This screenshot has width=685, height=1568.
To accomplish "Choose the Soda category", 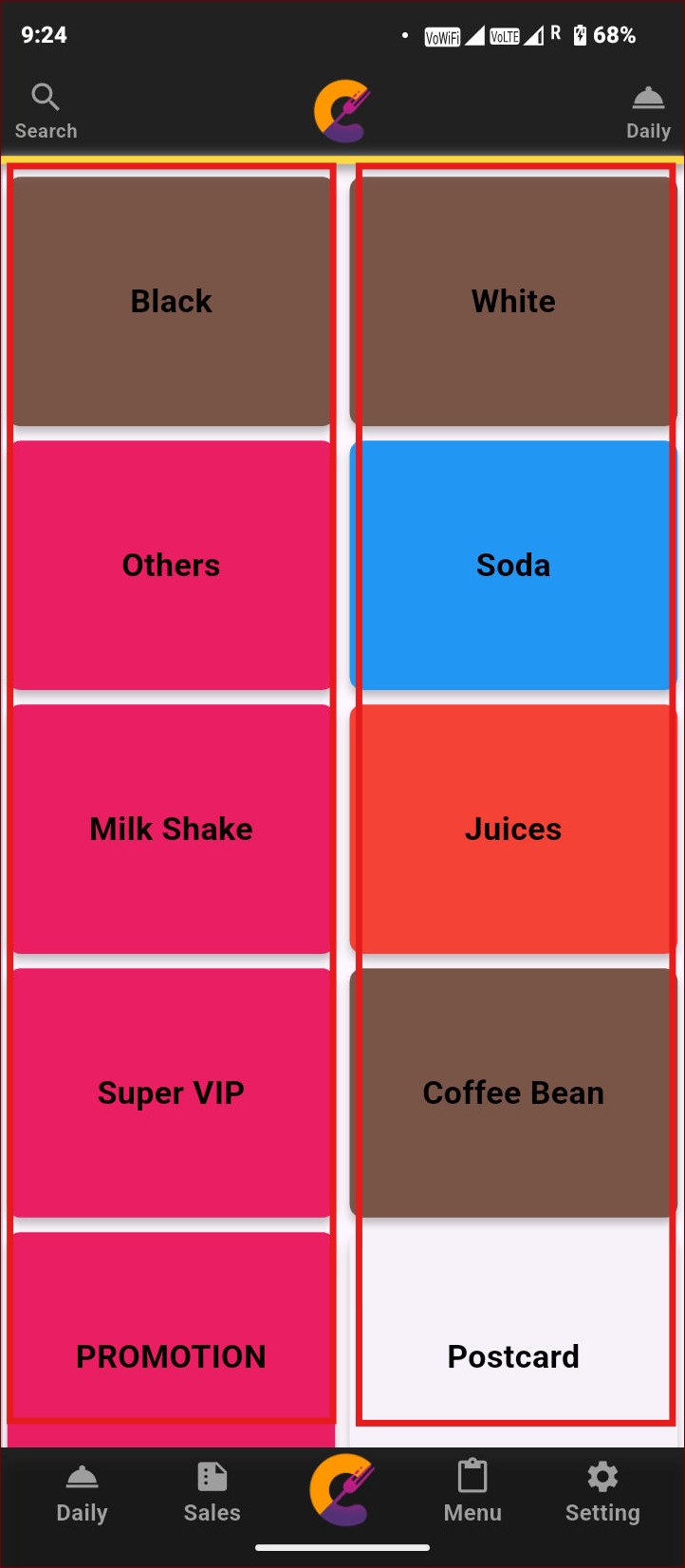I will point(513,565).
